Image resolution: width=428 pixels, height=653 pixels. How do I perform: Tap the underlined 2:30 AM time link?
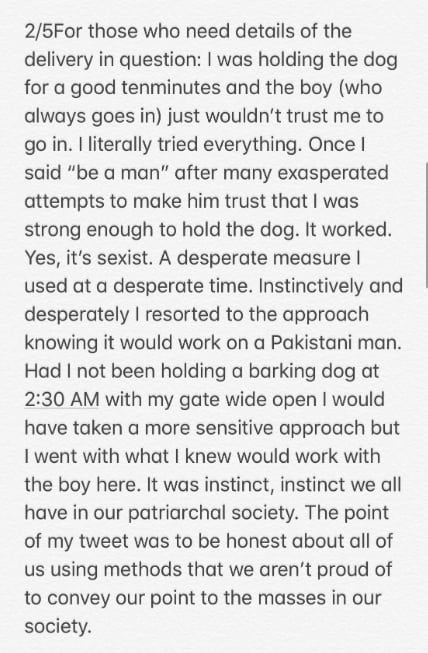pyautogui.click(x=62, y=399)
